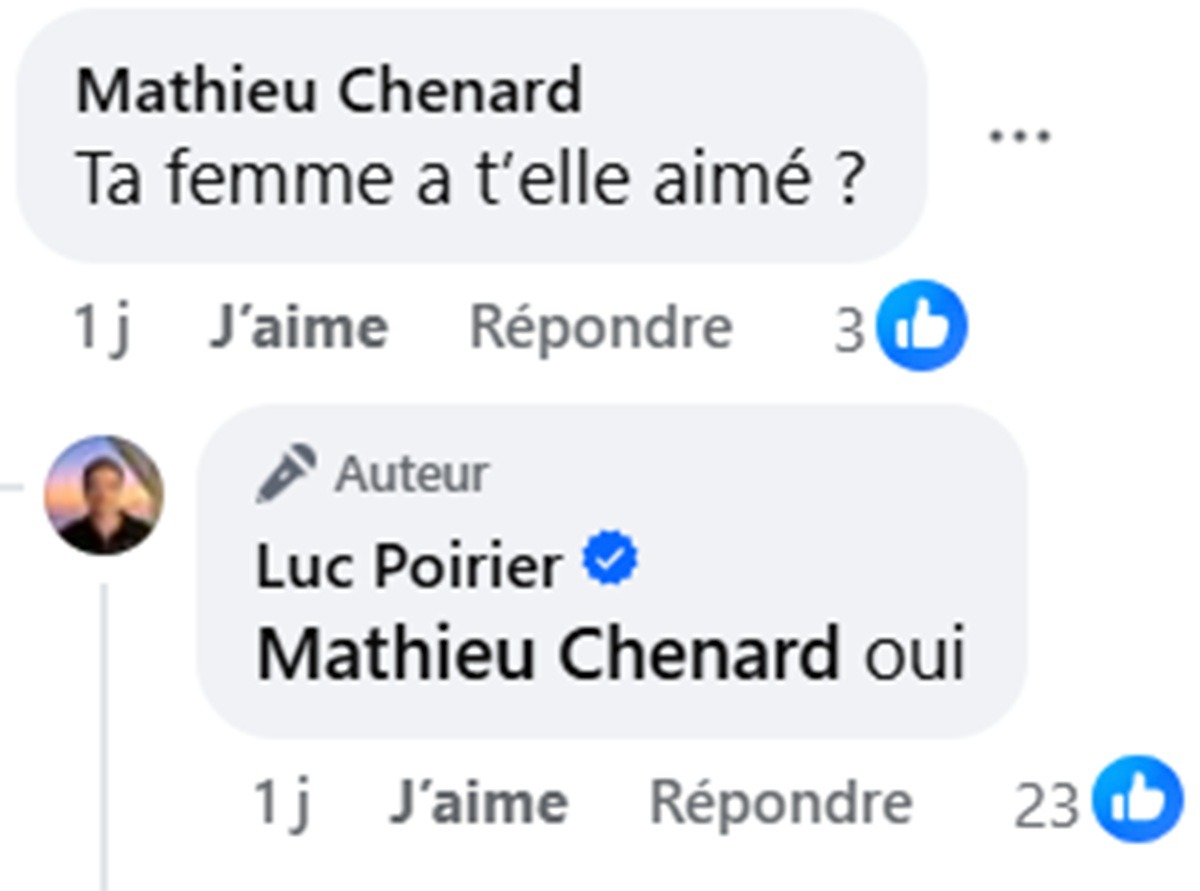The image size is (1200, 891).
Task: Reply to Mathieu Chenard's comment
Action: [601, 328]
